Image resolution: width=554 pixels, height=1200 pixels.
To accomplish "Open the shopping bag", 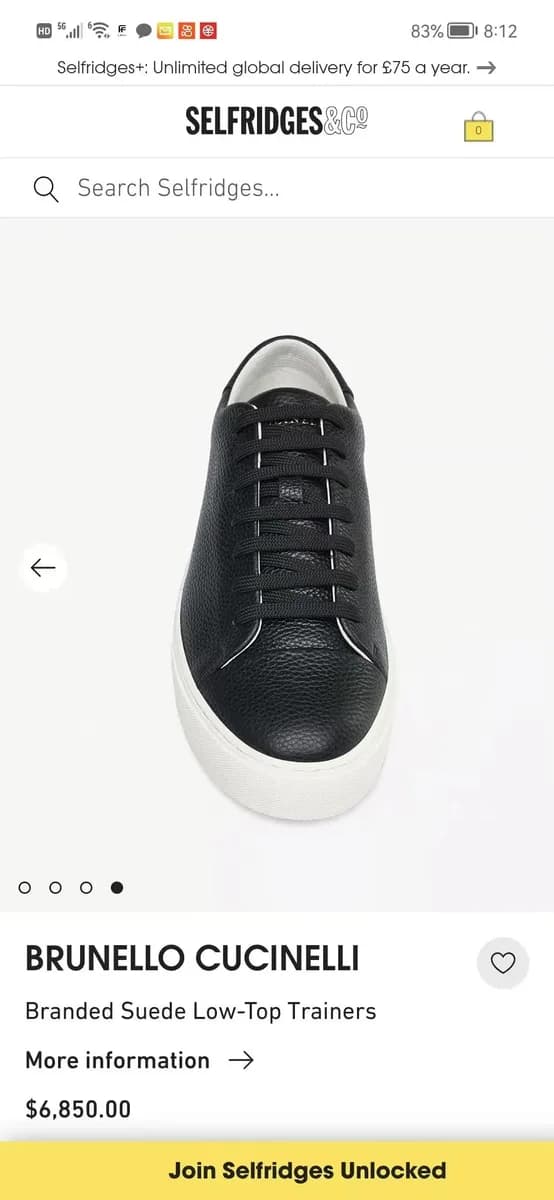I will point(479,126).
